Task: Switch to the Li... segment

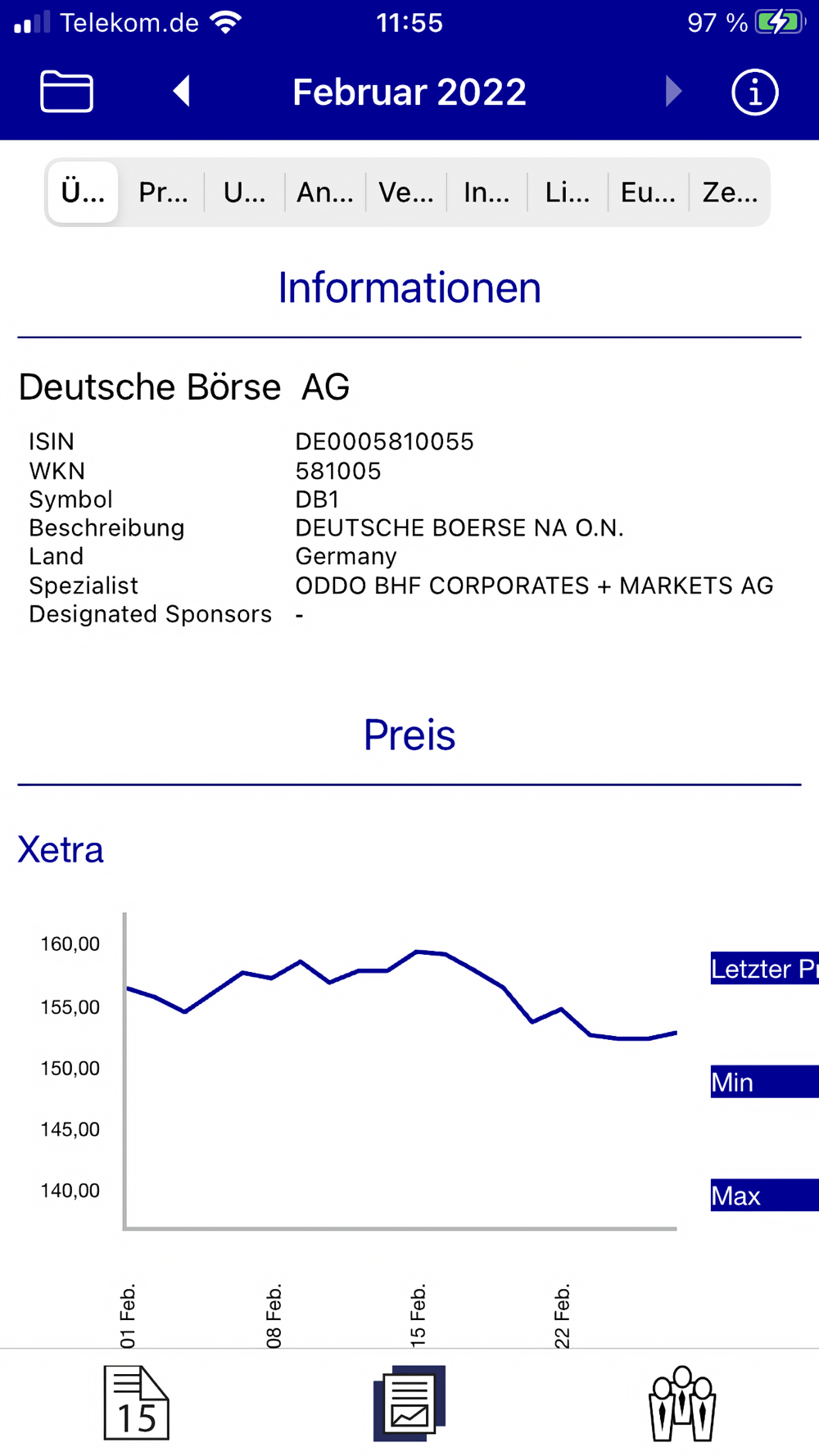Action: (x=568, y=192)
